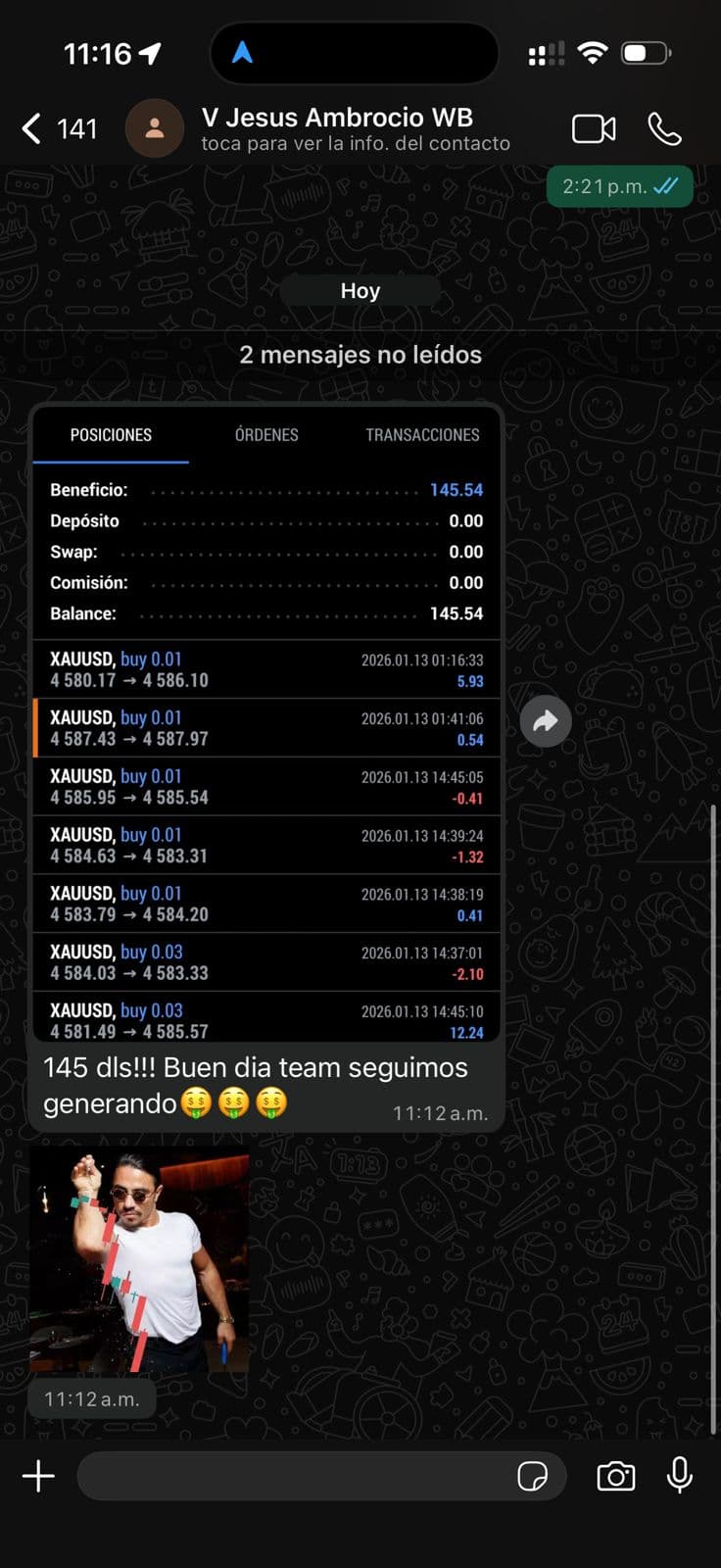Forward the trading screenshot using the arrow button
721x1568 pixels.
click(x=546, y=721)
